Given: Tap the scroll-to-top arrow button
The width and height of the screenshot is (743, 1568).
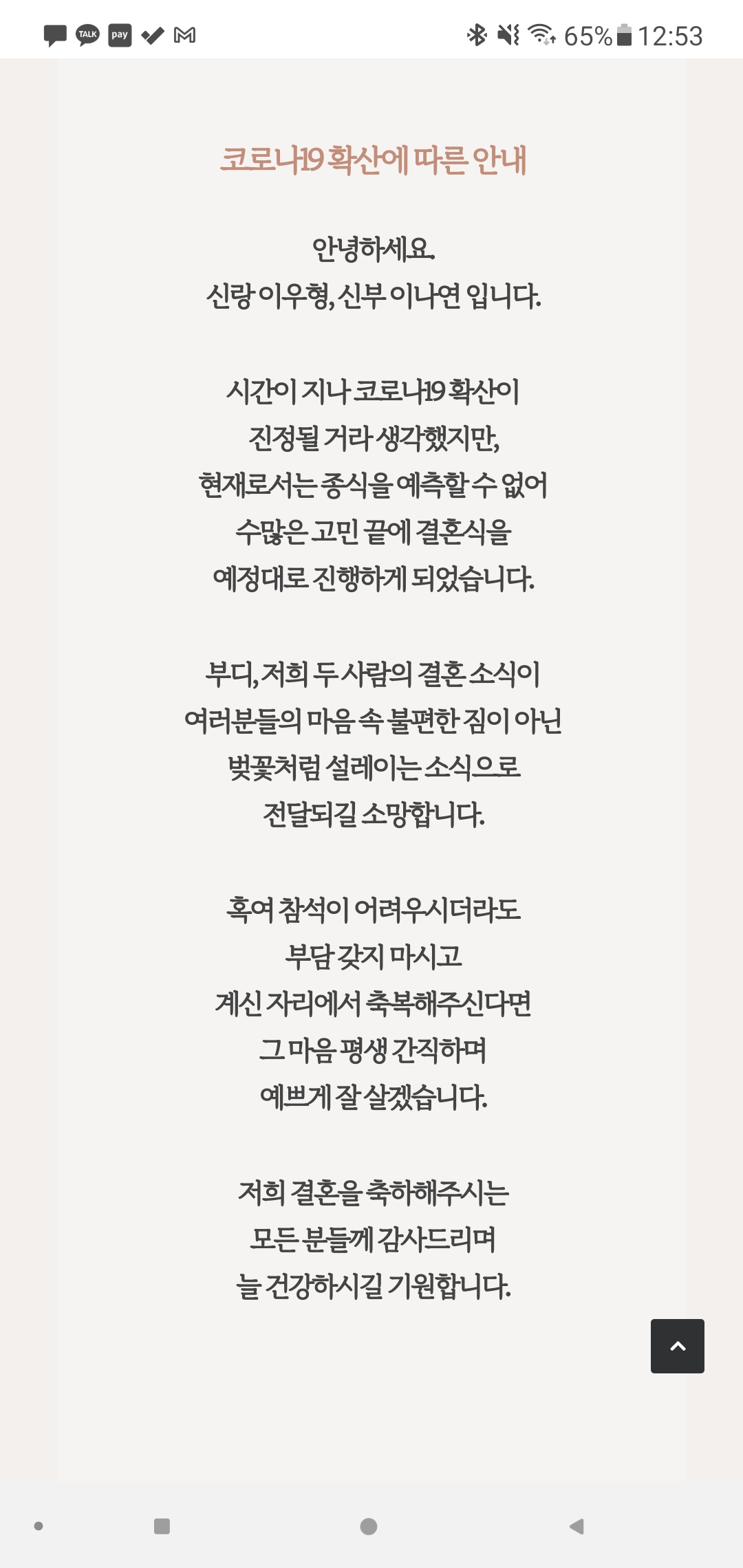Looking at the screenshot, I should click(677, 1346).
